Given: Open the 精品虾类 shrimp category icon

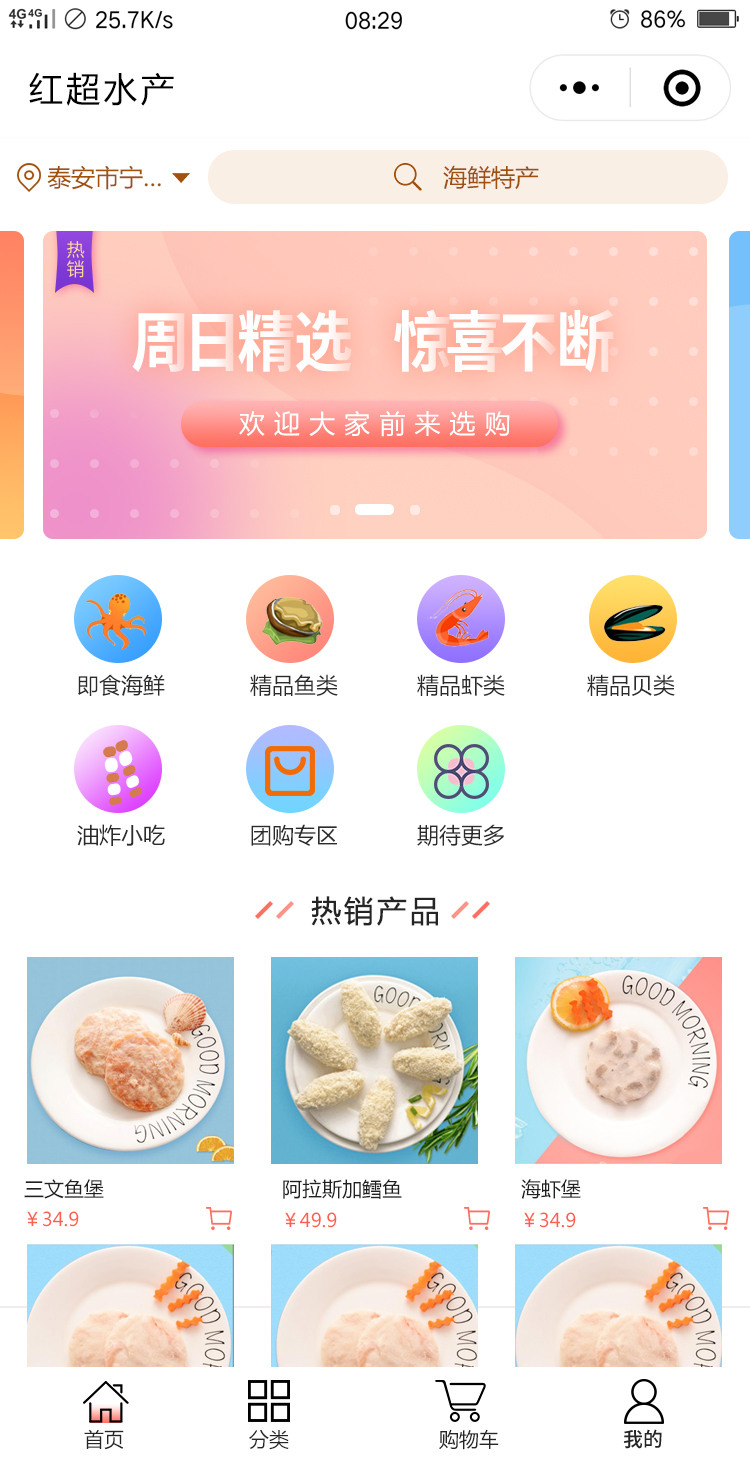Looking at the screenshot, I should pos(461,618).
